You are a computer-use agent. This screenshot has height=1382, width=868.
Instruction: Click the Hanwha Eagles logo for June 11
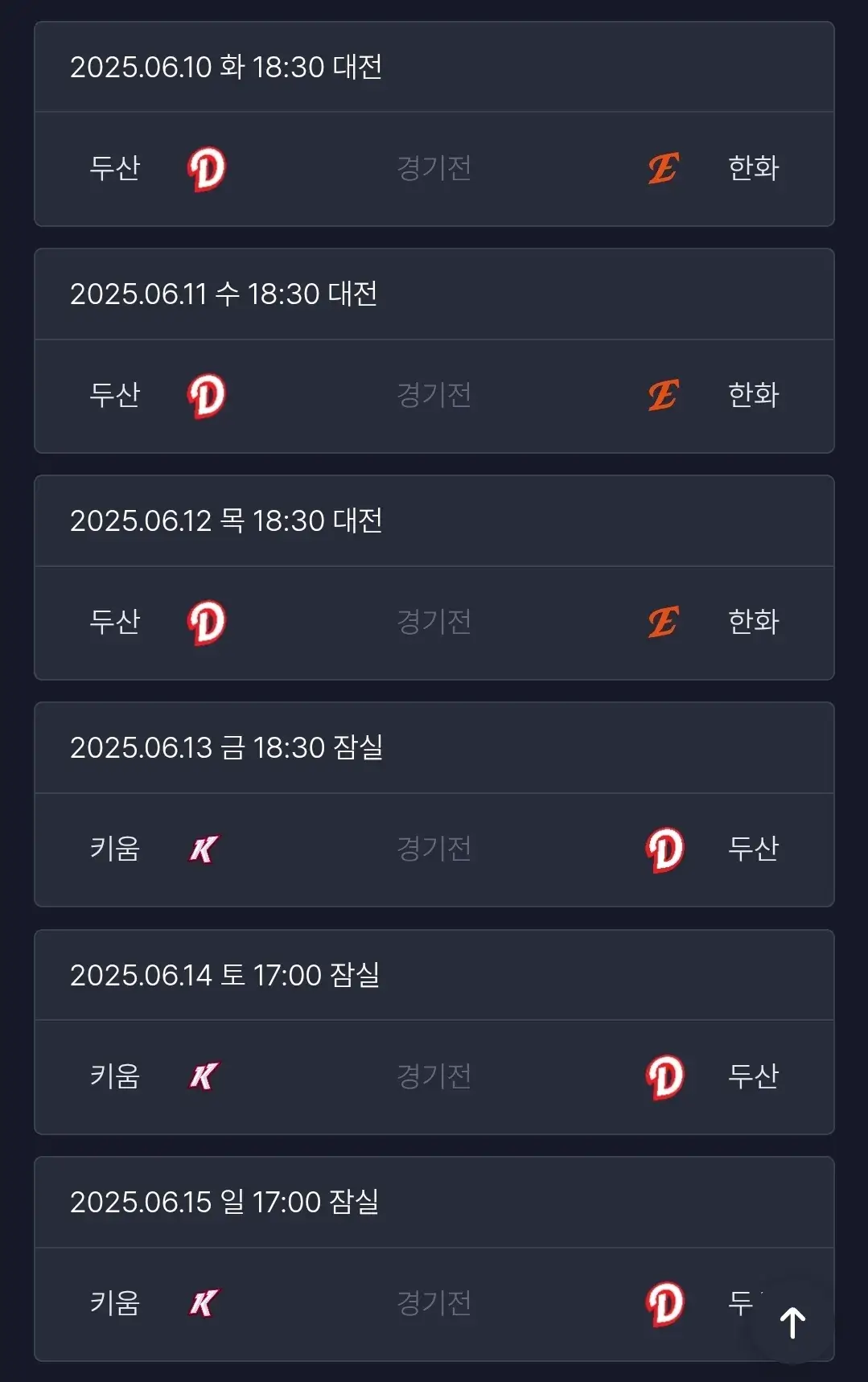coord(661,395)
